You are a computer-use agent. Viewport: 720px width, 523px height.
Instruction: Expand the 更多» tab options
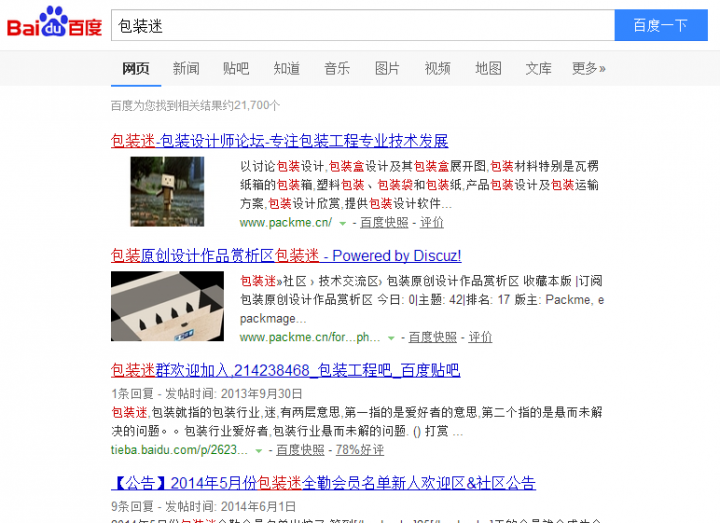[588, 68]
